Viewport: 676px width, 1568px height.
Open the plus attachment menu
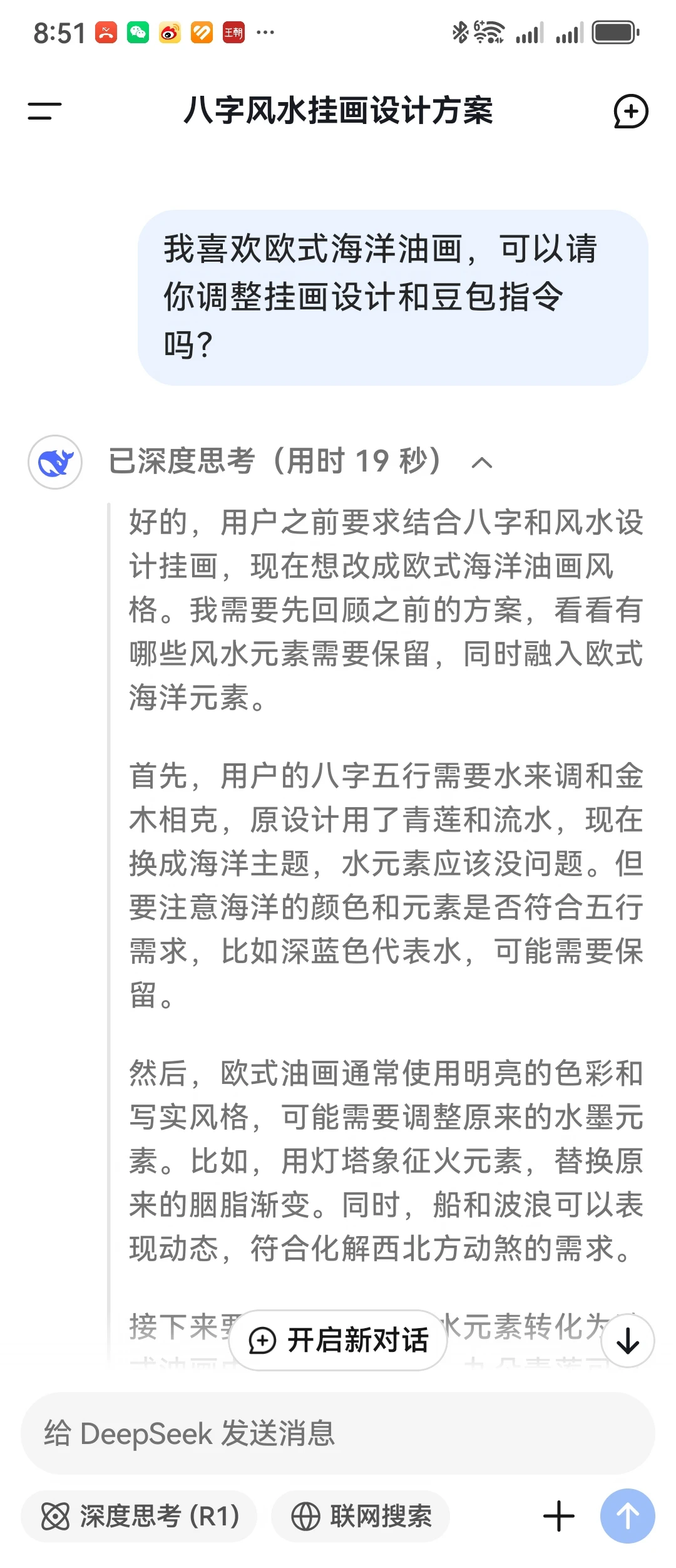[x=559, y=1517]
